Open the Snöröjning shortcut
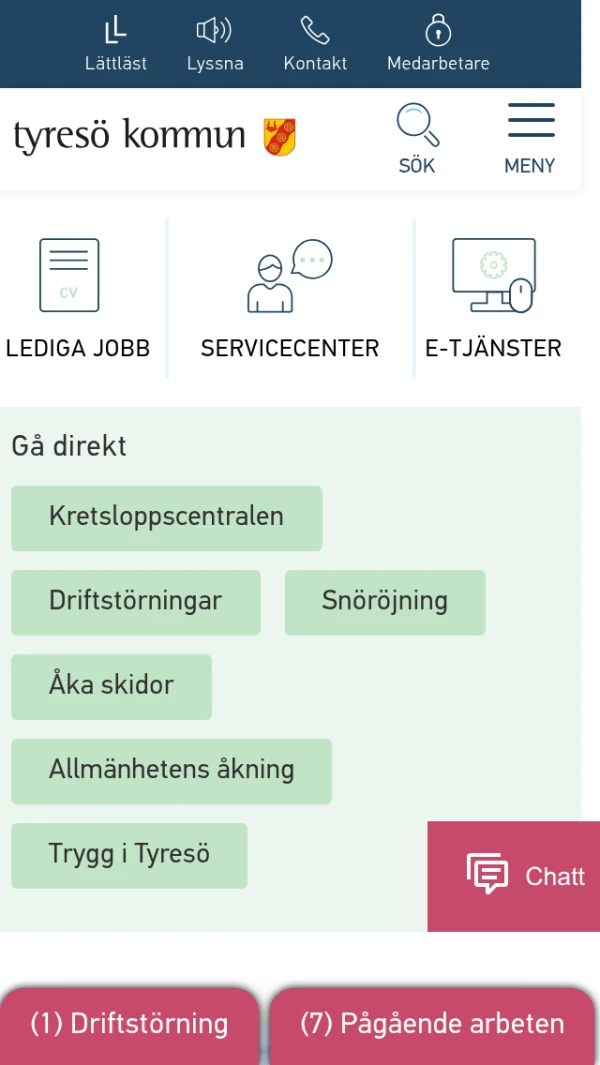Image resolution: width=600 pixels, height=1065 pixels. point(385,602)
